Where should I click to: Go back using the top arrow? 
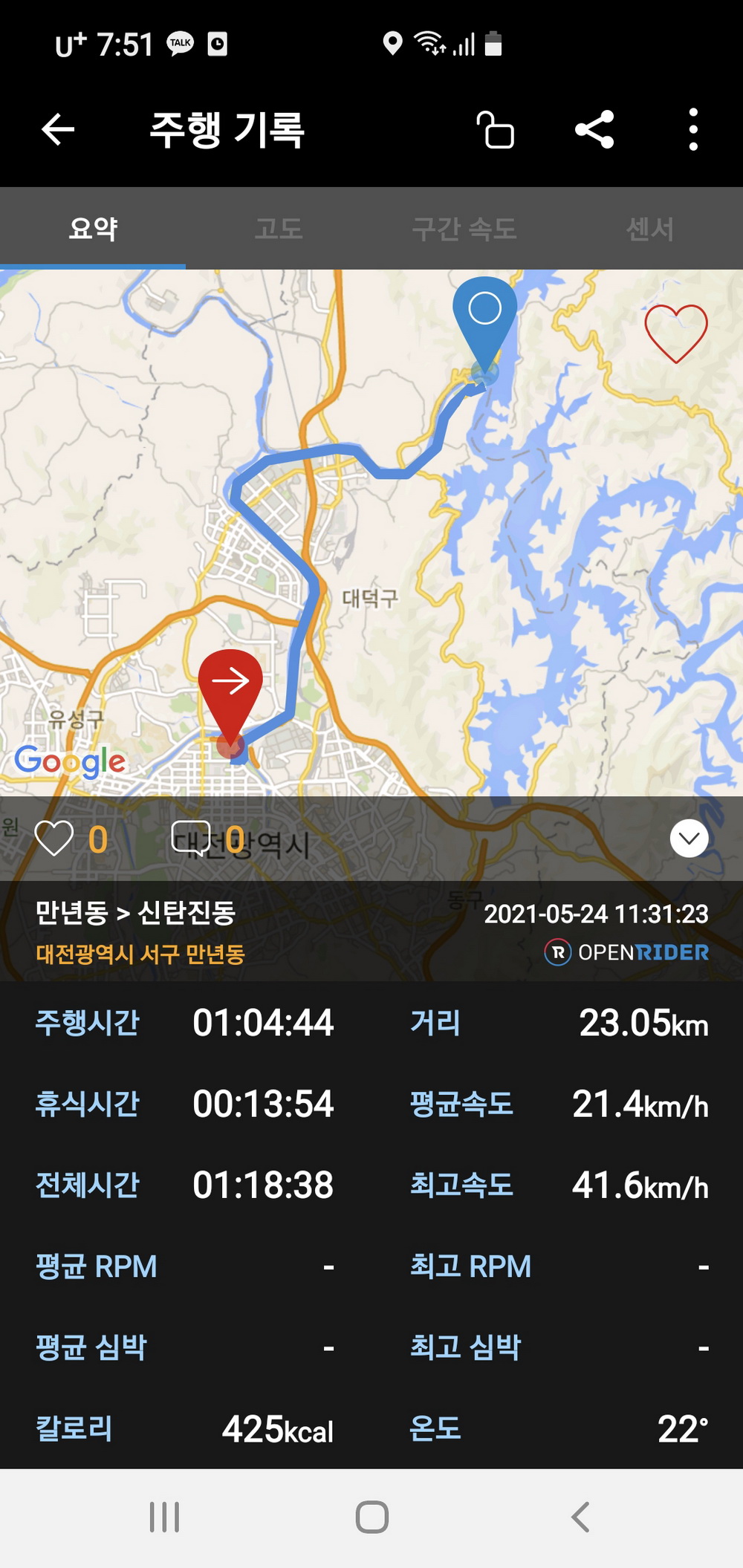click(x=58, y=130)
